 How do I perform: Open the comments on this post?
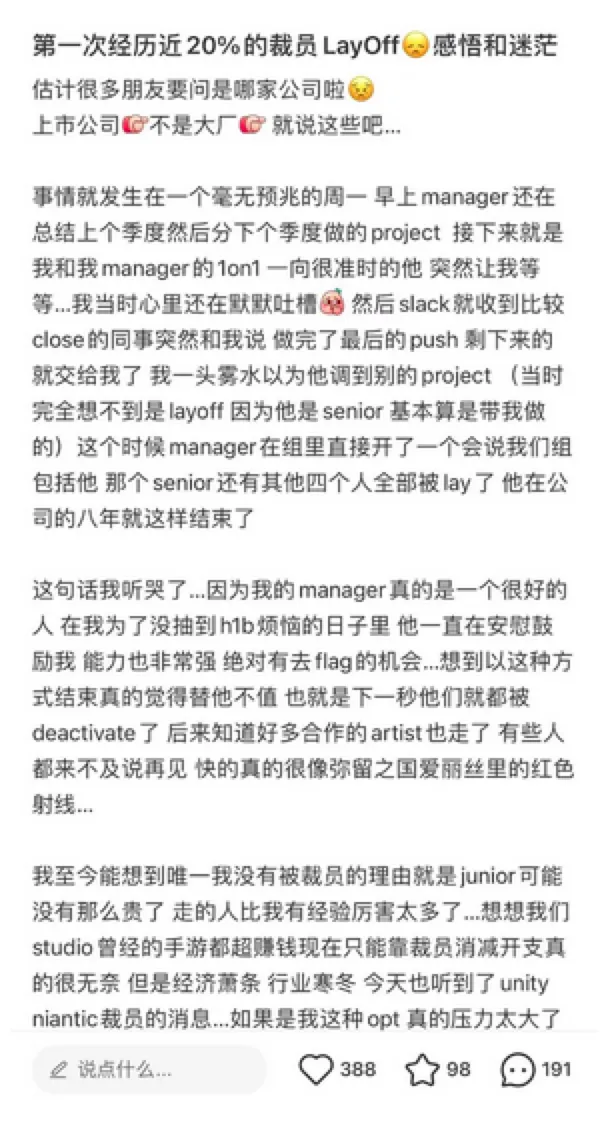click(x=518, y=1069)
